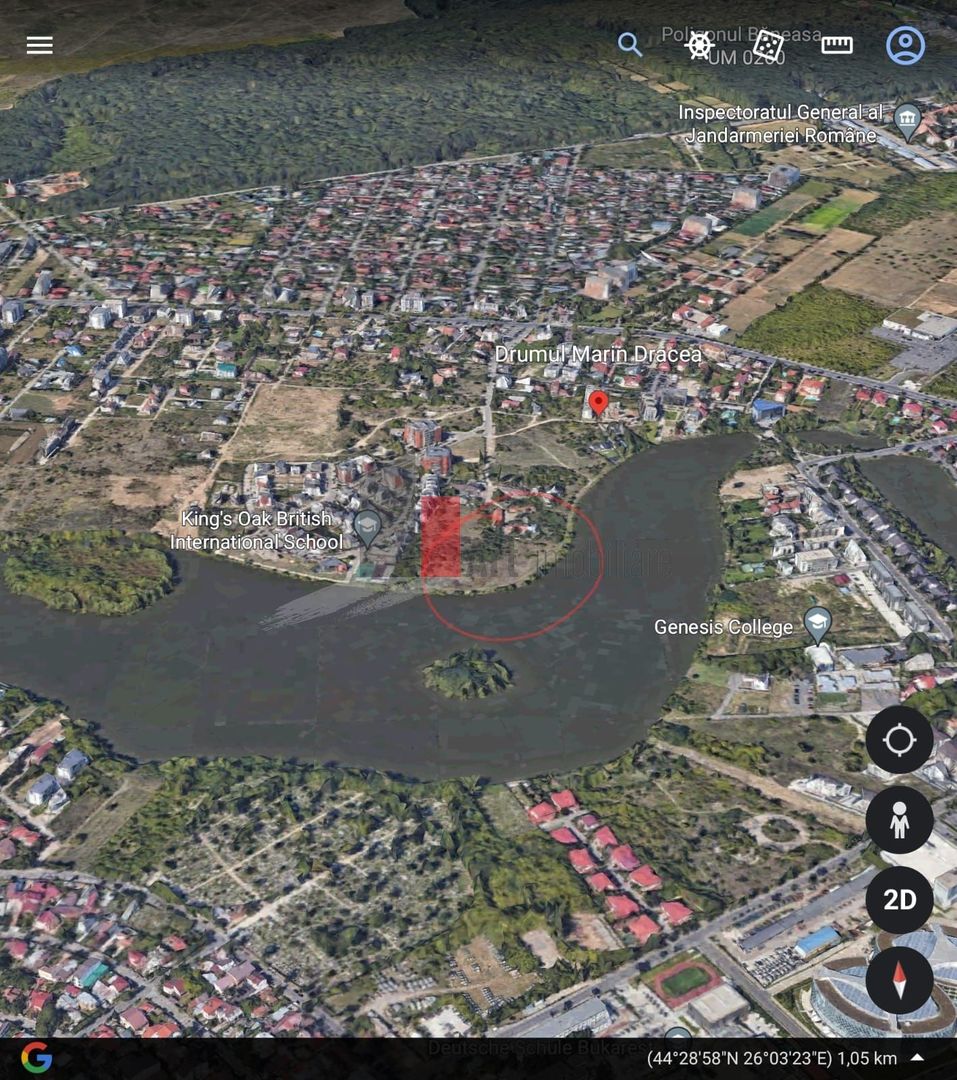Enter Street View with the pegman
This screenshot has width=957, height=1080.
click(x=899, y=820)
